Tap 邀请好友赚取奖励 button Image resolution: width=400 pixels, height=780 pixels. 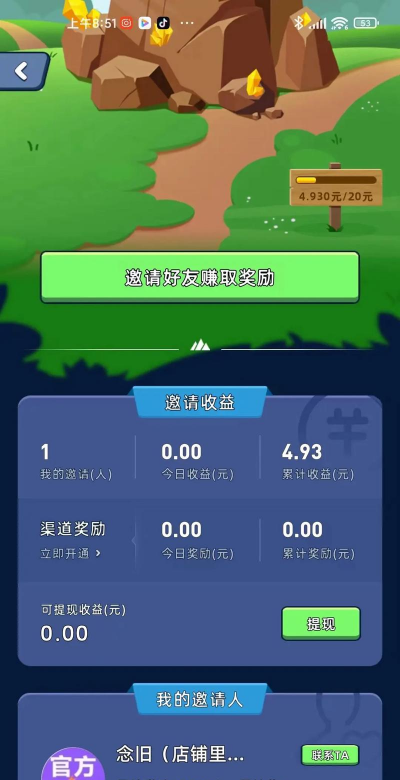[x=200, y=277]
